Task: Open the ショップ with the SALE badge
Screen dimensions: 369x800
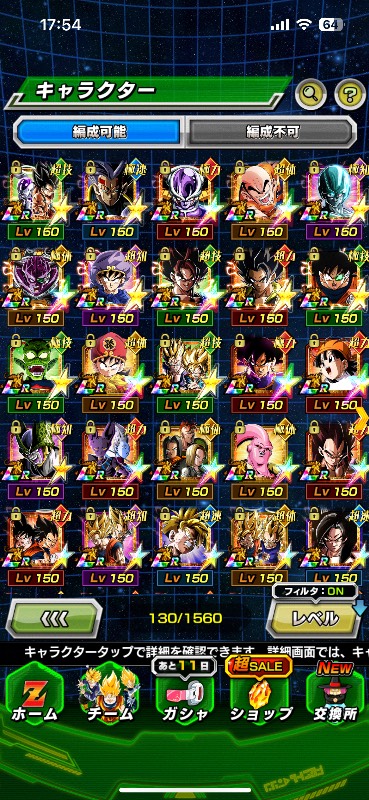Action: click(x=260, y=696)
